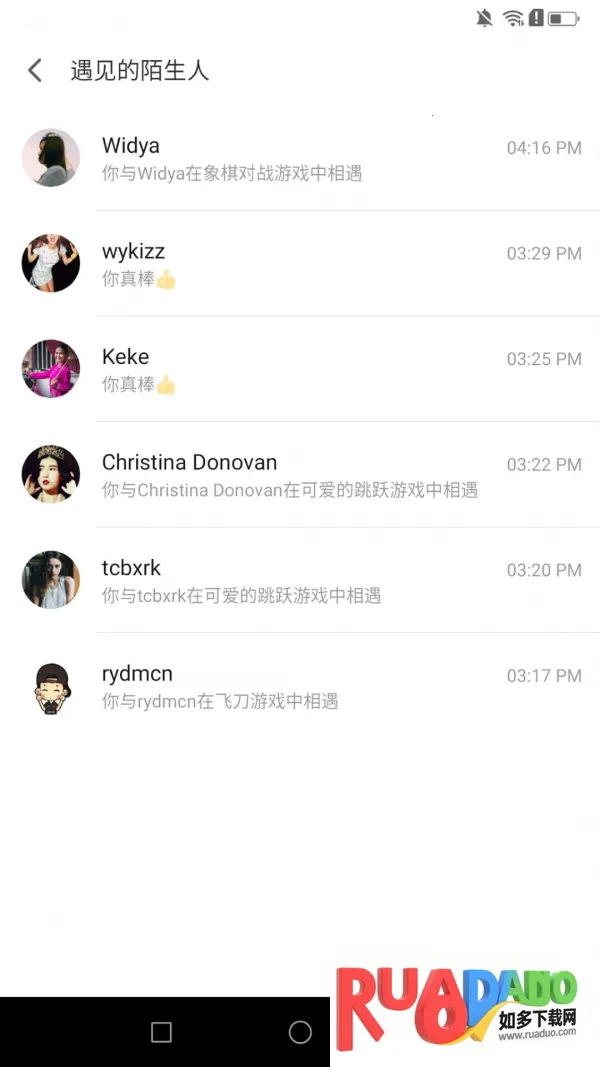Open the conversation with wykizz
600x1067 pixels.
click(x=300, y=264)
